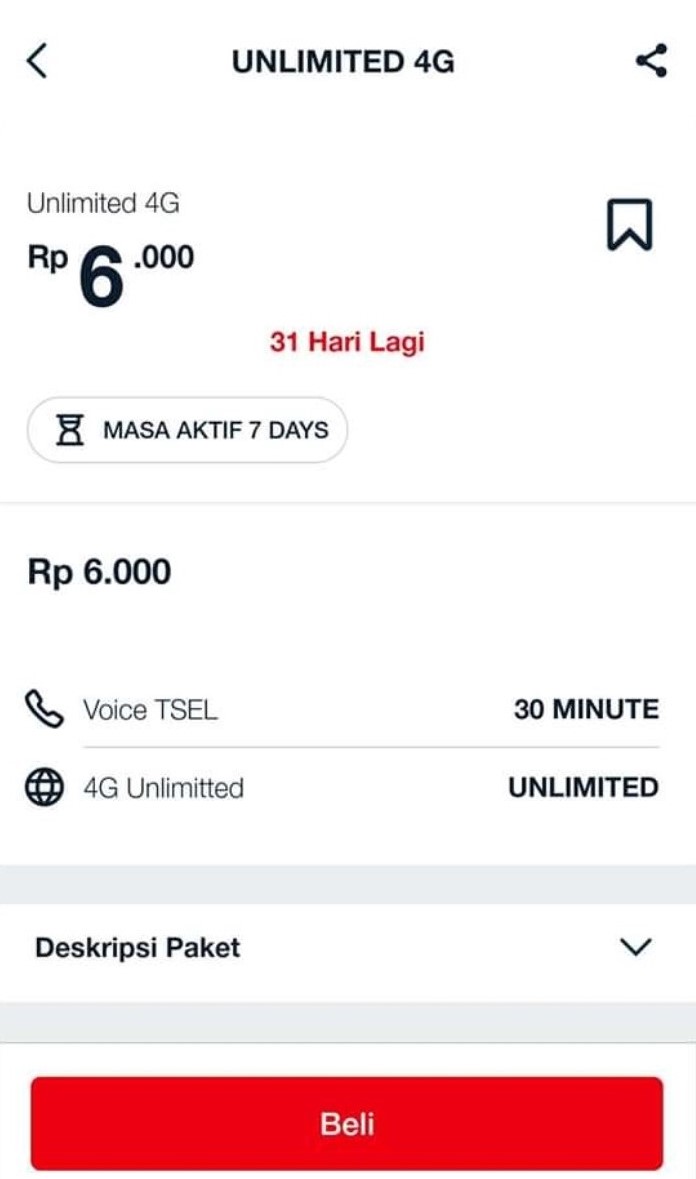The image size is (696, 1179).
Task: Expand the Deskripsi Paket section
Action: pos(635,947)
